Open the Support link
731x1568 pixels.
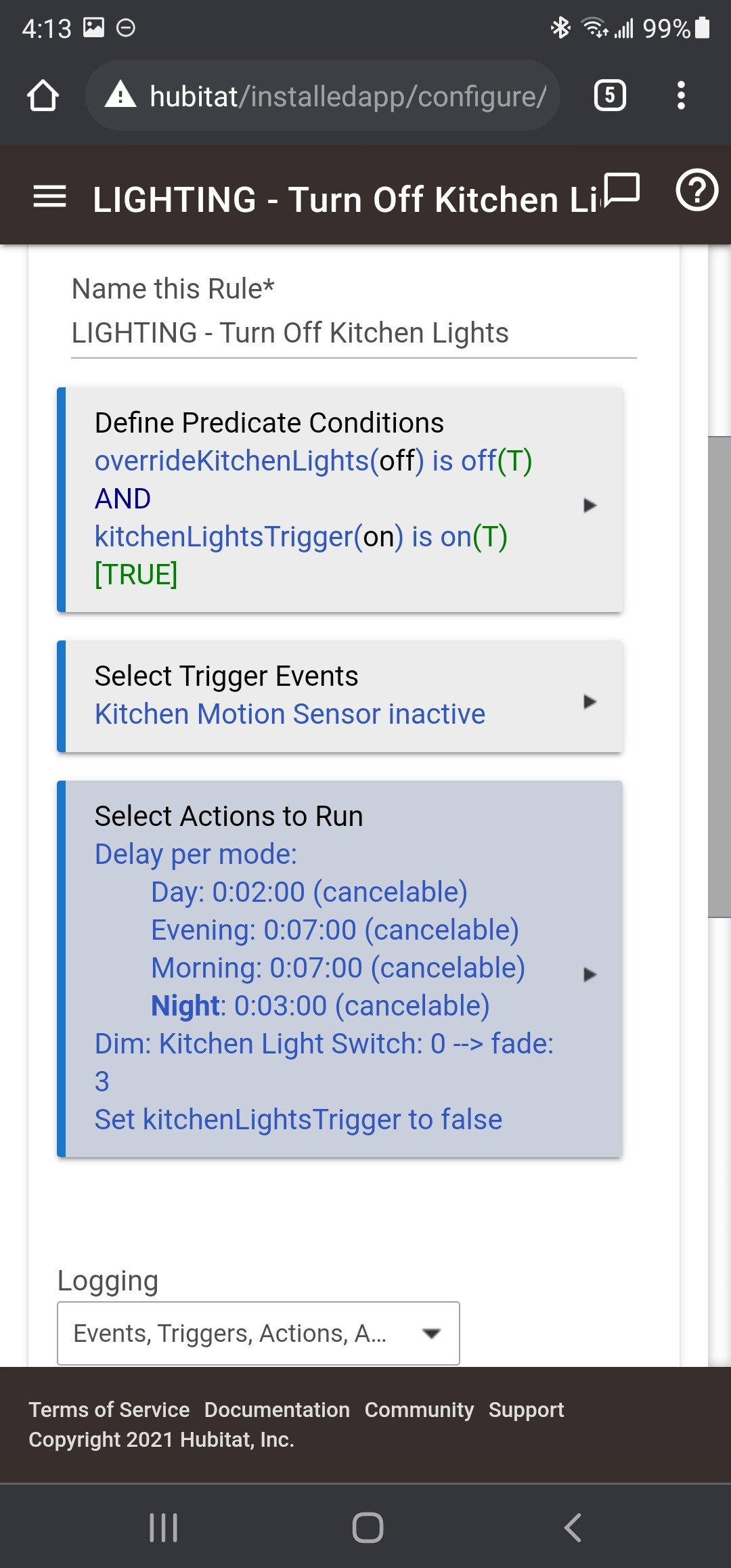tap(526, 1410)
